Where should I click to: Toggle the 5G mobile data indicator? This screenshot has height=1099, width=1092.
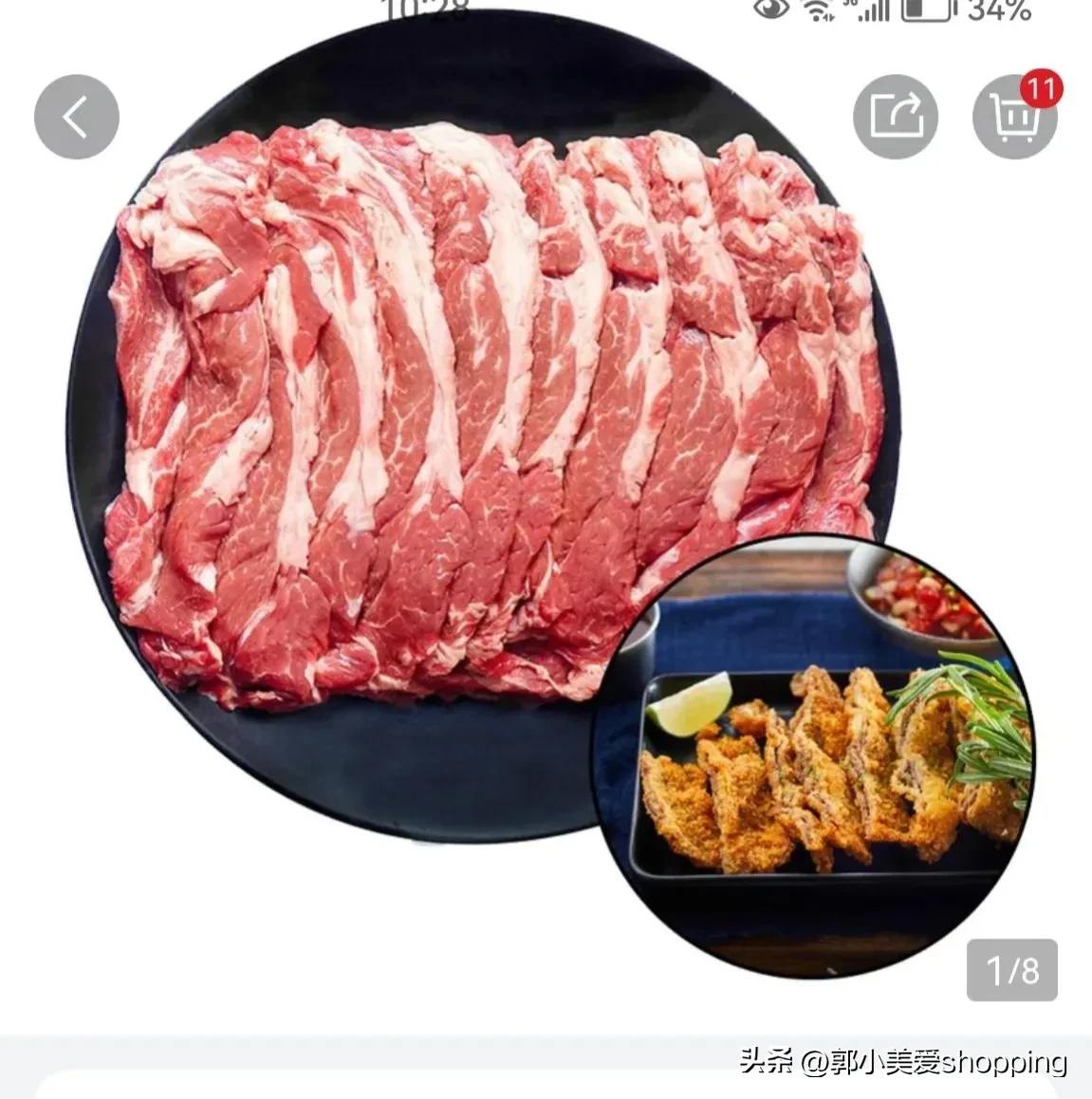point(873,8)
